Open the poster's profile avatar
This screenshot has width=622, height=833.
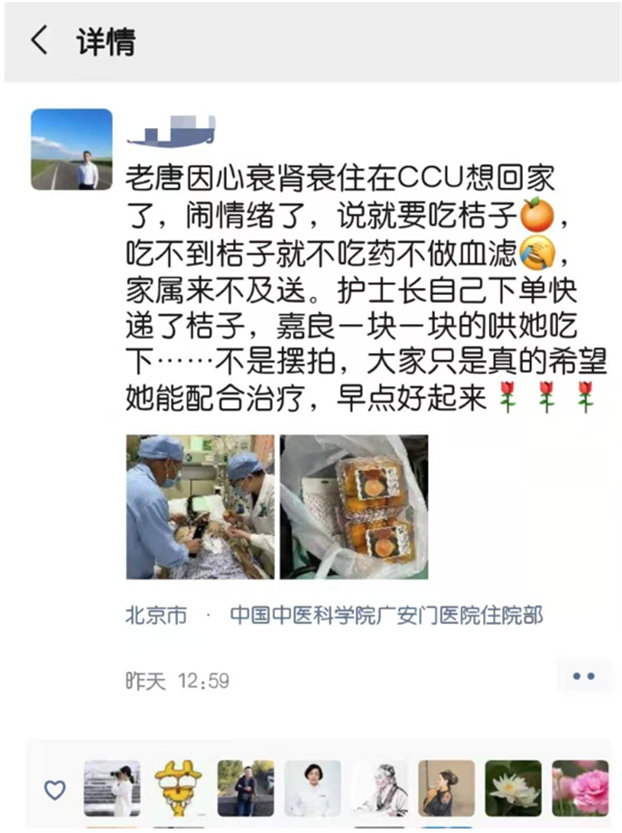coord(71,150)
